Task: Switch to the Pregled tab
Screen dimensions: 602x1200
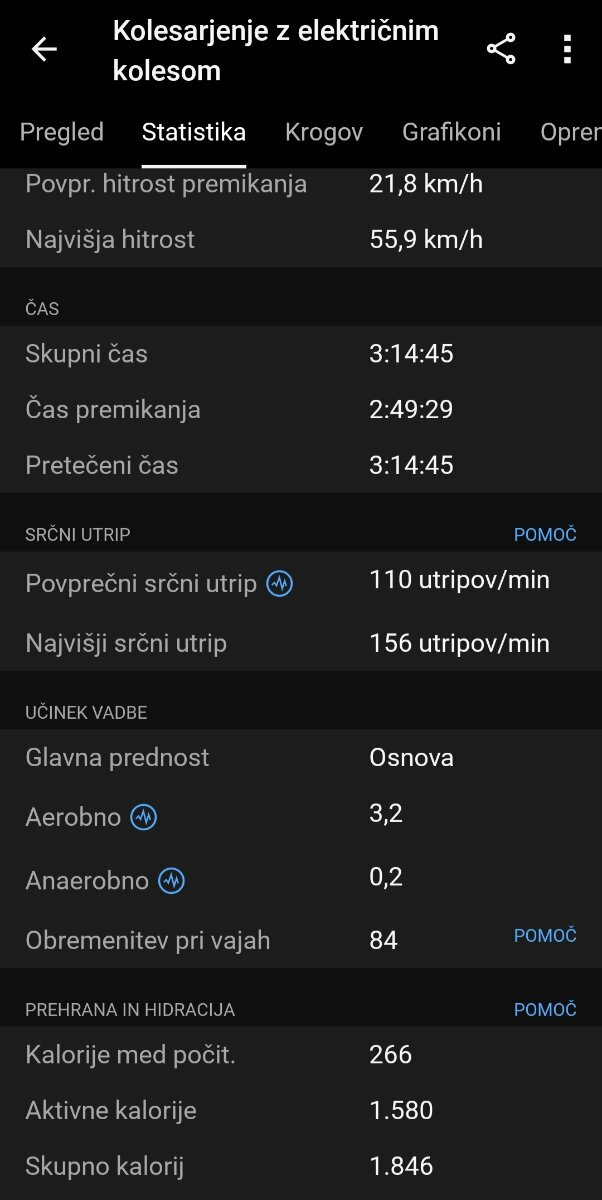Action: [x=62, y=132]
